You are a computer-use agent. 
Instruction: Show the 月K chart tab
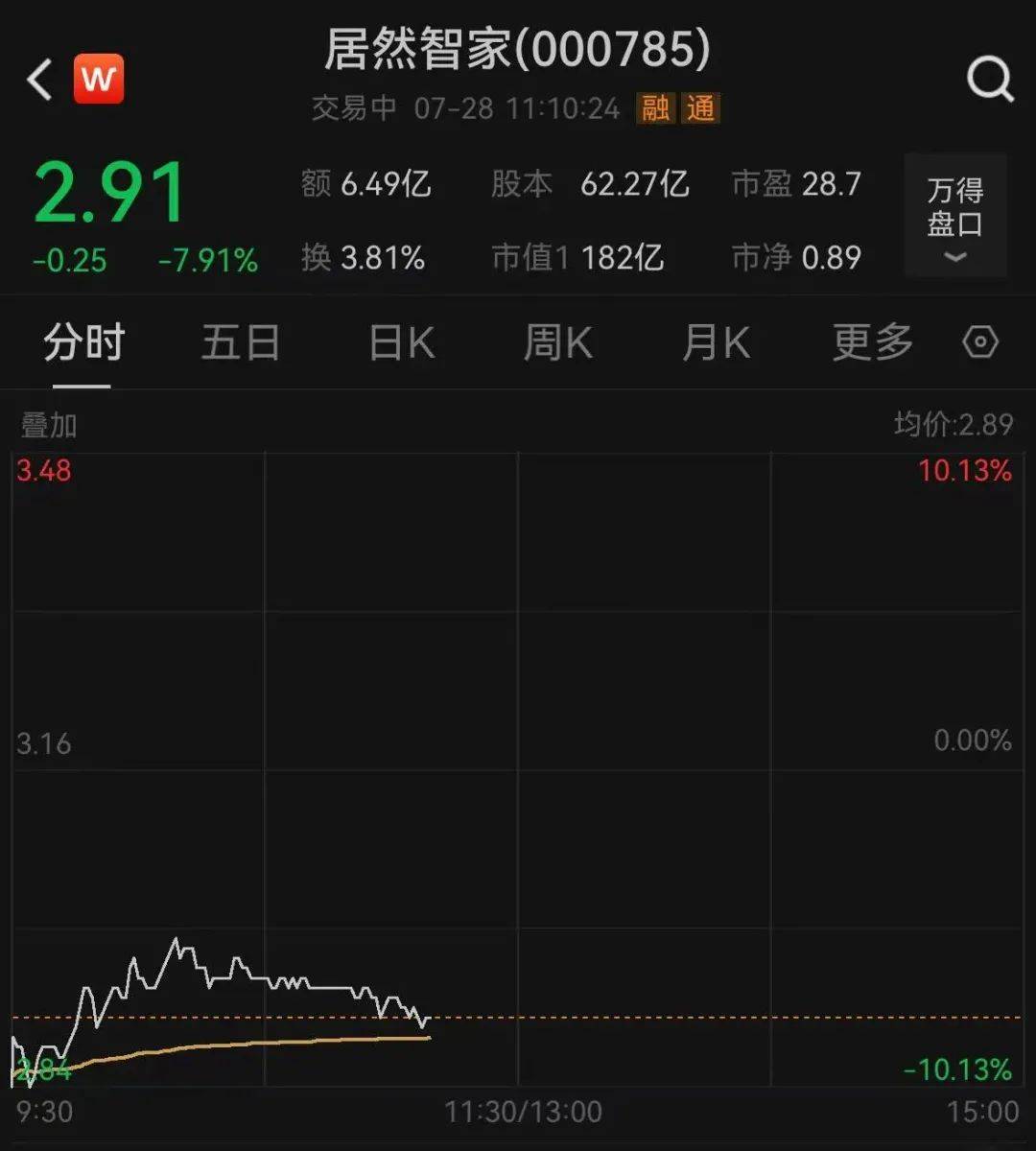click(x=715, y=342)
